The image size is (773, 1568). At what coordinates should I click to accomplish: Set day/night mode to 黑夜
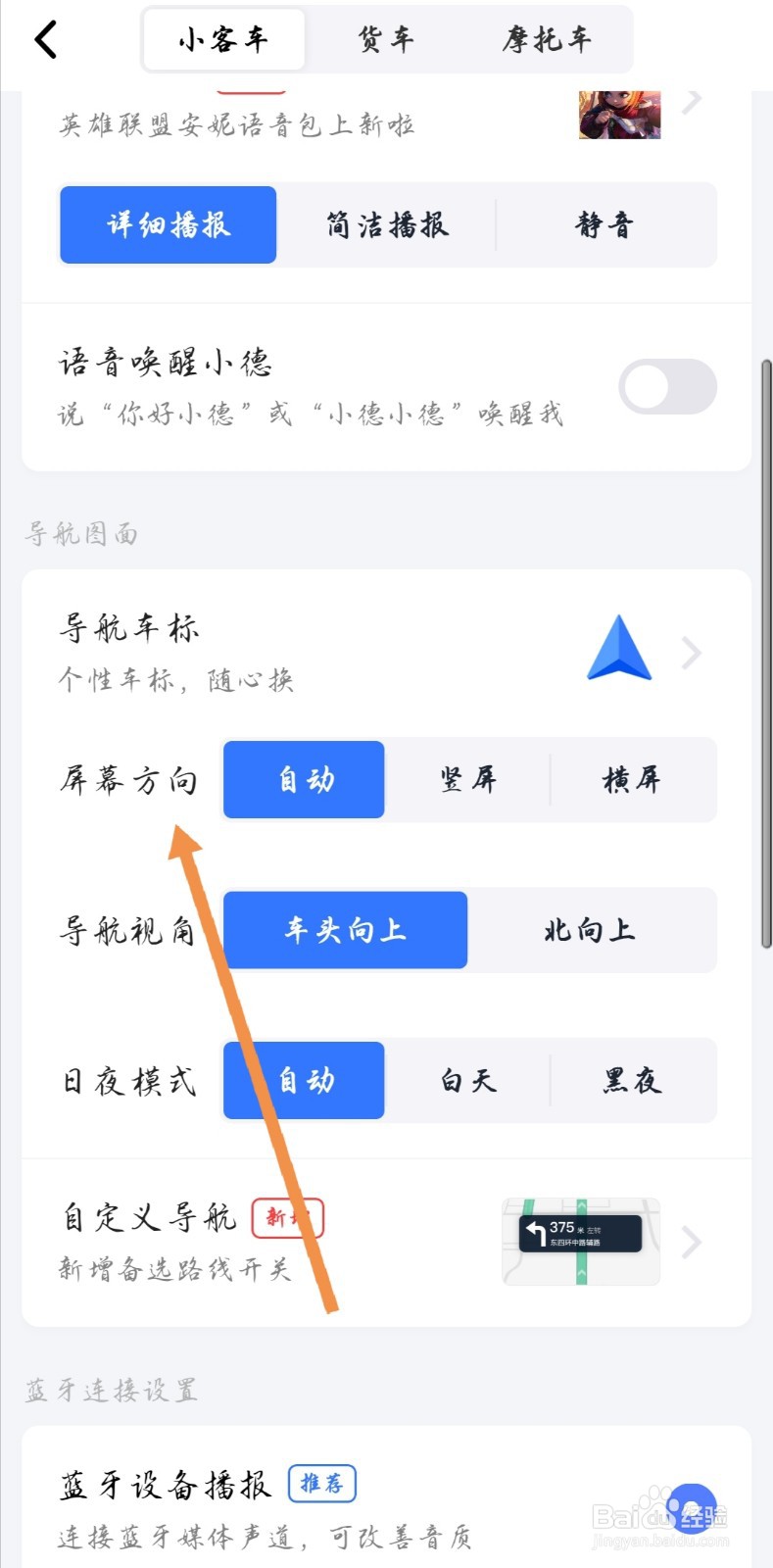click(x=634, y=1081)
